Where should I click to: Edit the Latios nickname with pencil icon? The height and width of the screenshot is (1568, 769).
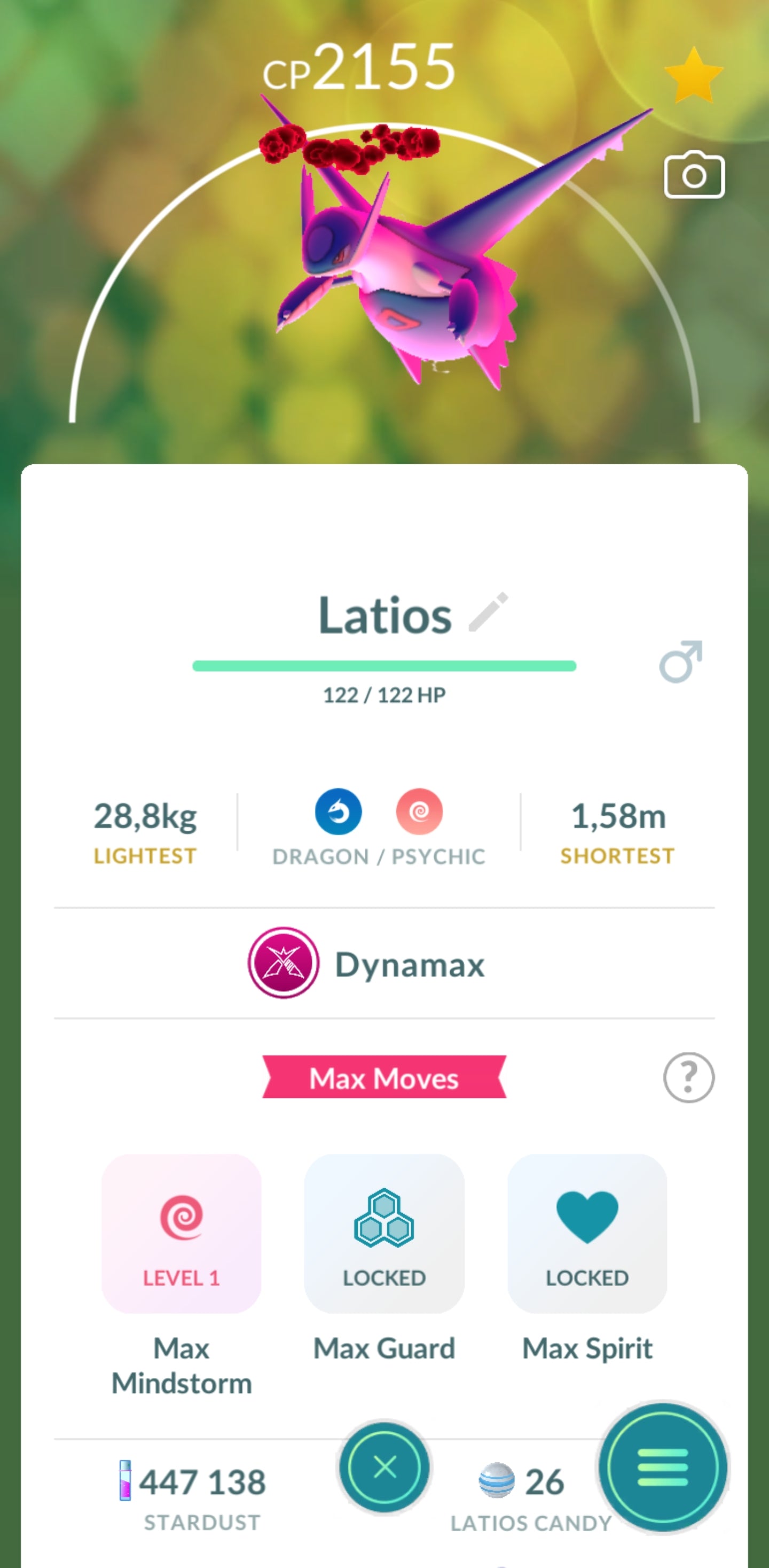pyautogui.click(x=488, y=612)
